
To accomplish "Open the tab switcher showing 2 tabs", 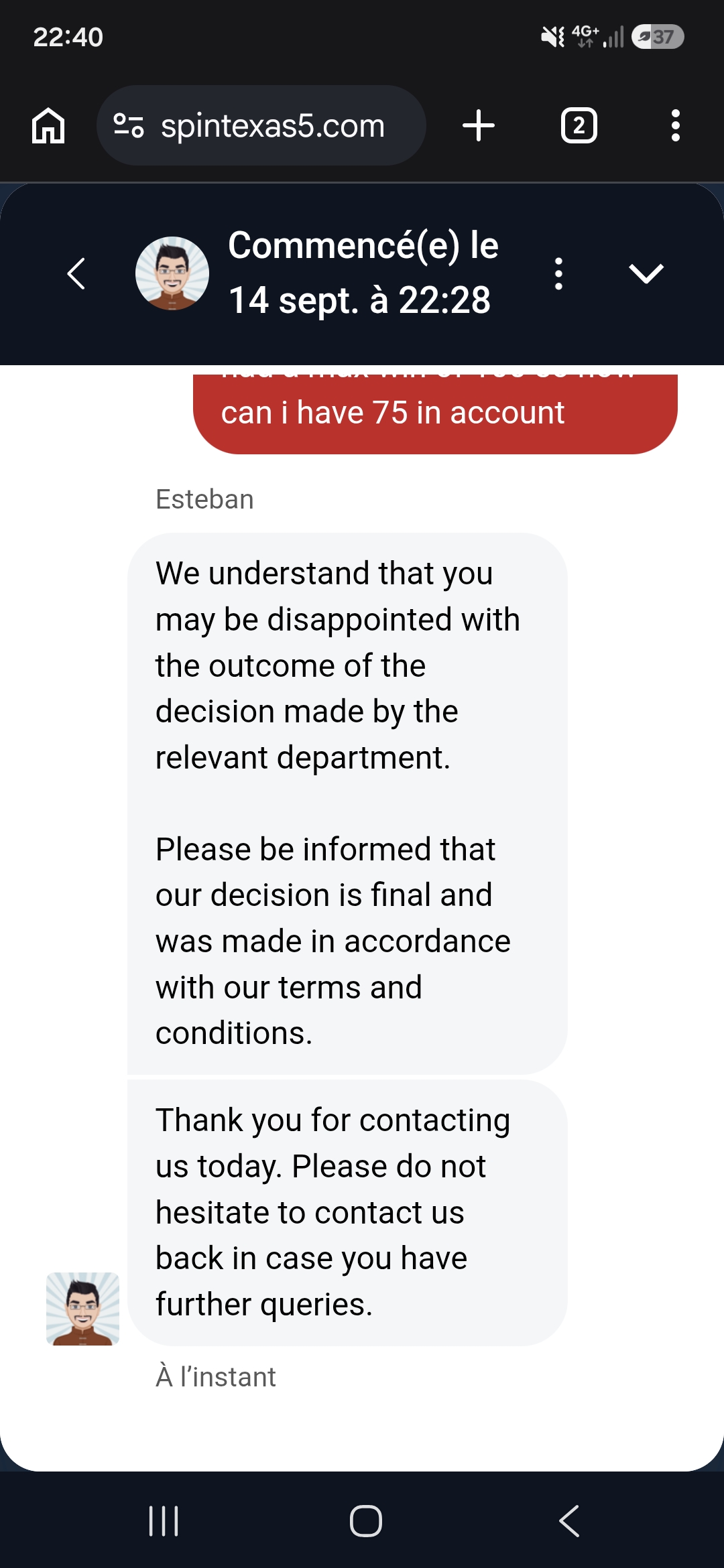I will [579, 125].
